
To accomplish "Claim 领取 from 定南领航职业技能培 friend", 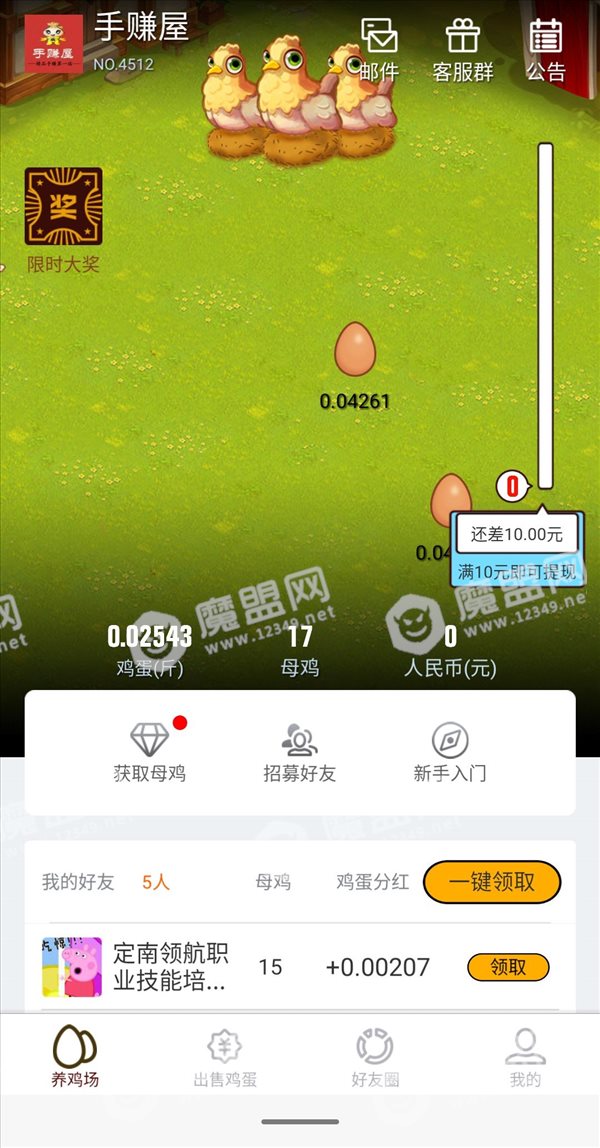I will tap(509, 967).
